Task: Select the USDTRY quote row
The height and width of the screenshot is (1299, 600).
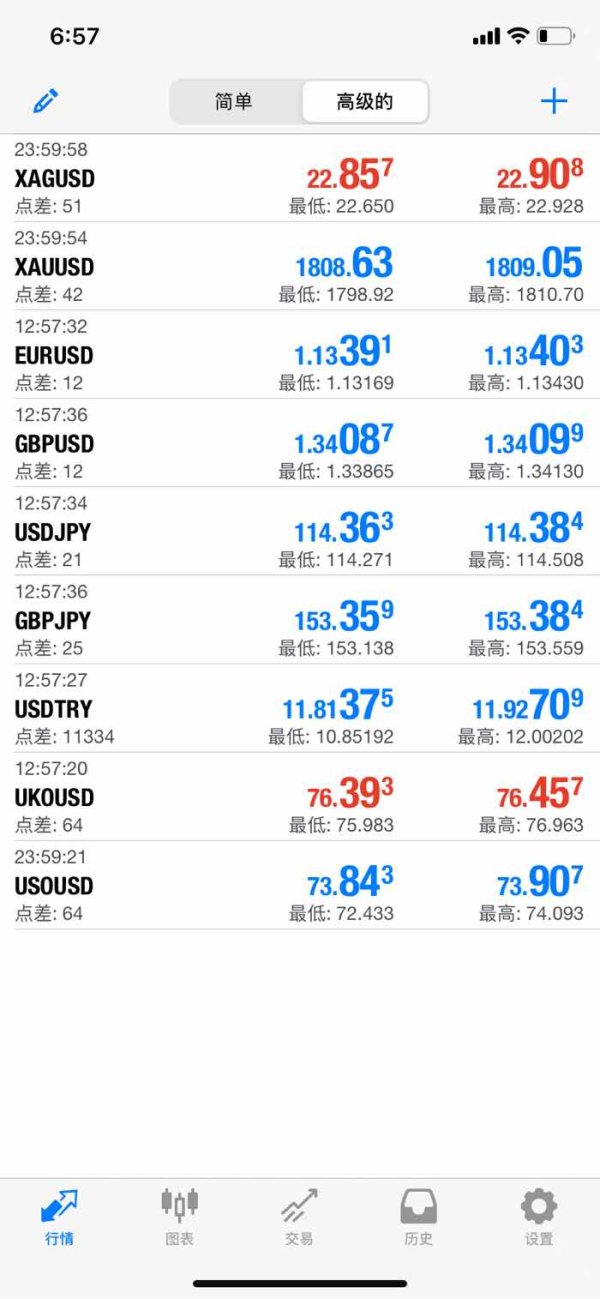Action: pos(300,708)
